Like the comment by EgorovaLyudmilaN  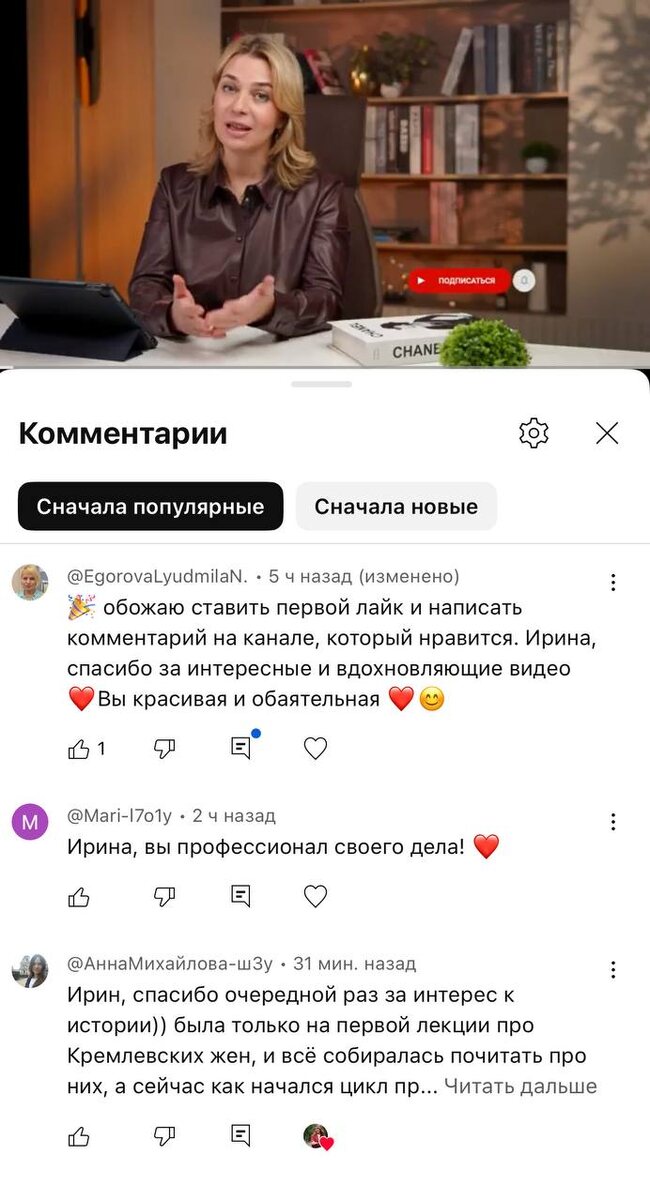click(x=79, y=749)
